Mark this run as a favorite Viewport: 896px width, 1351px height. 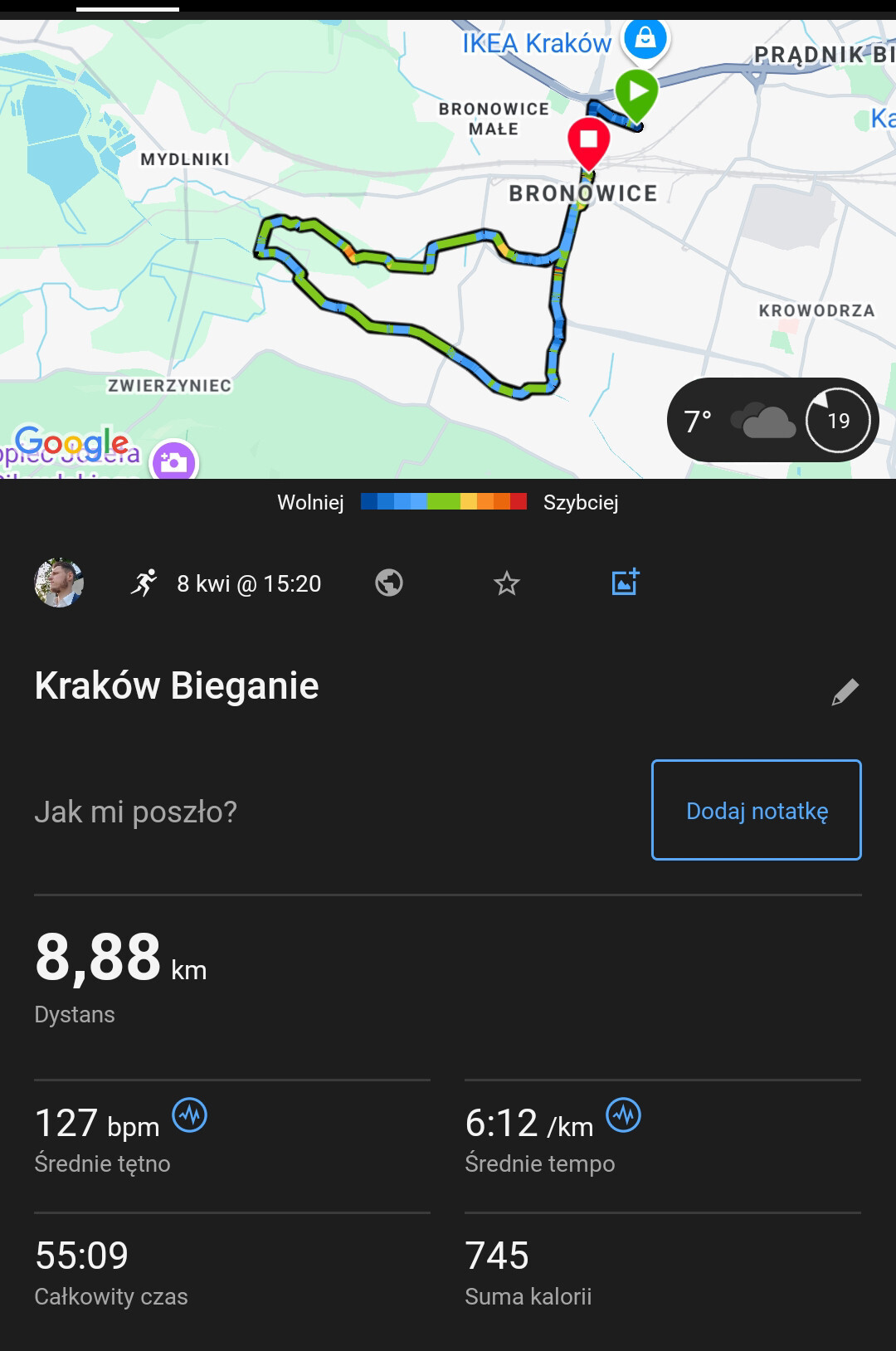[x=506, y=583]
